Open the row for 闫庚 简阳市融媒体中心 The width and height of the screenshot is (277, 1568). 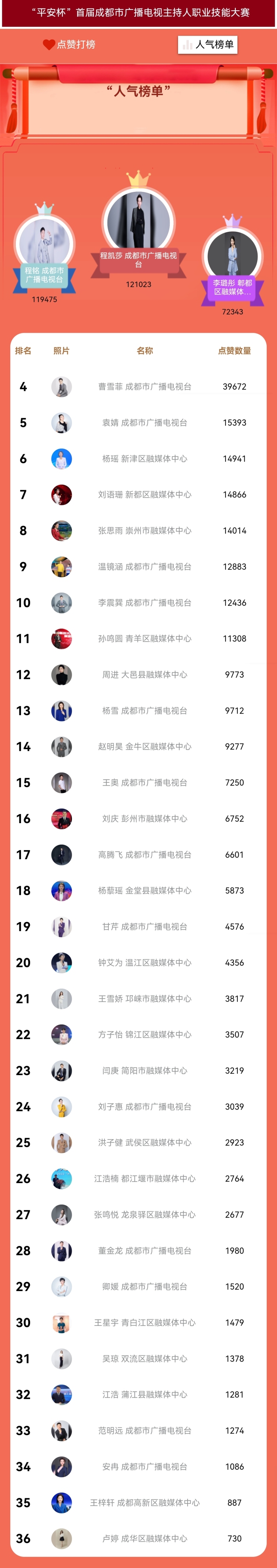[144, 1070]
